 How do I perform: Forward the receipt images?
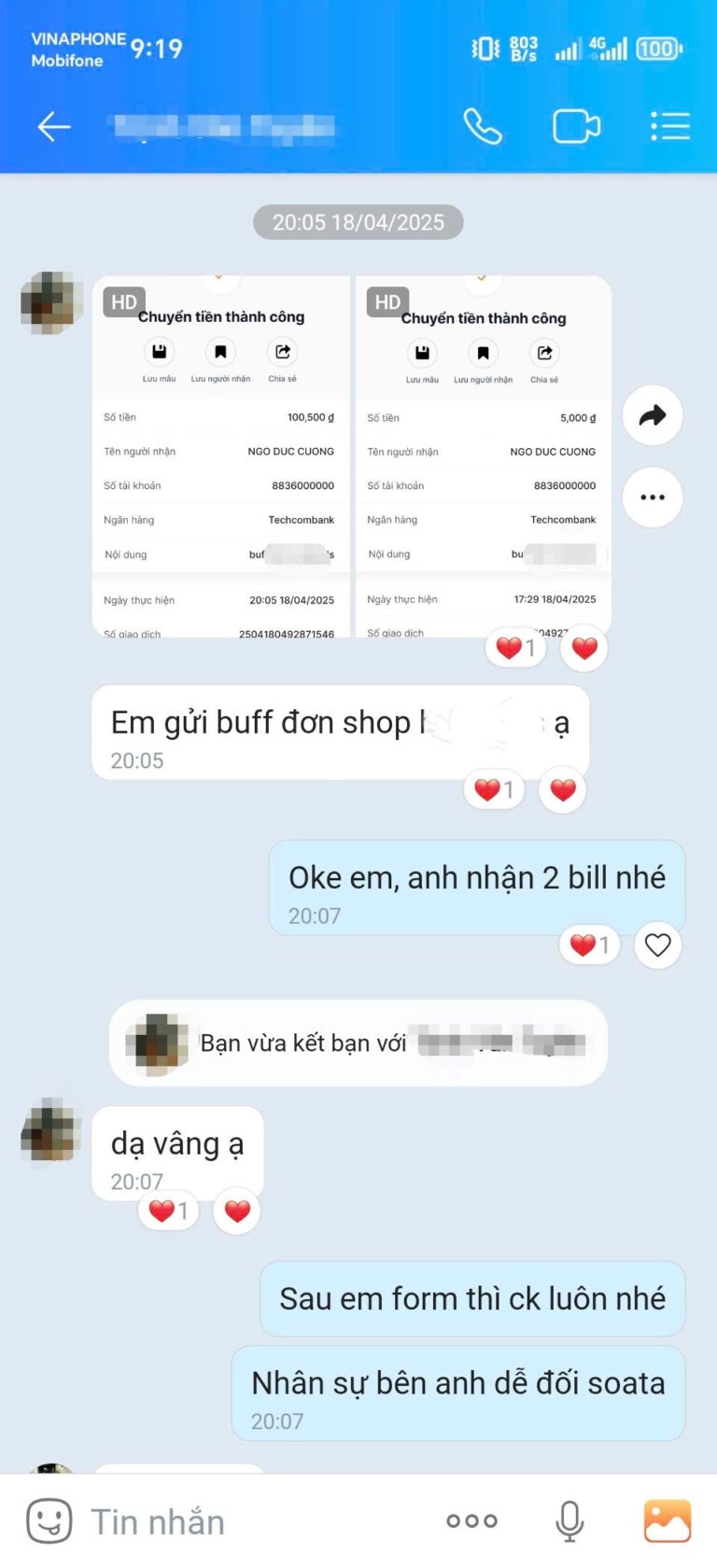tap(653, 415)
